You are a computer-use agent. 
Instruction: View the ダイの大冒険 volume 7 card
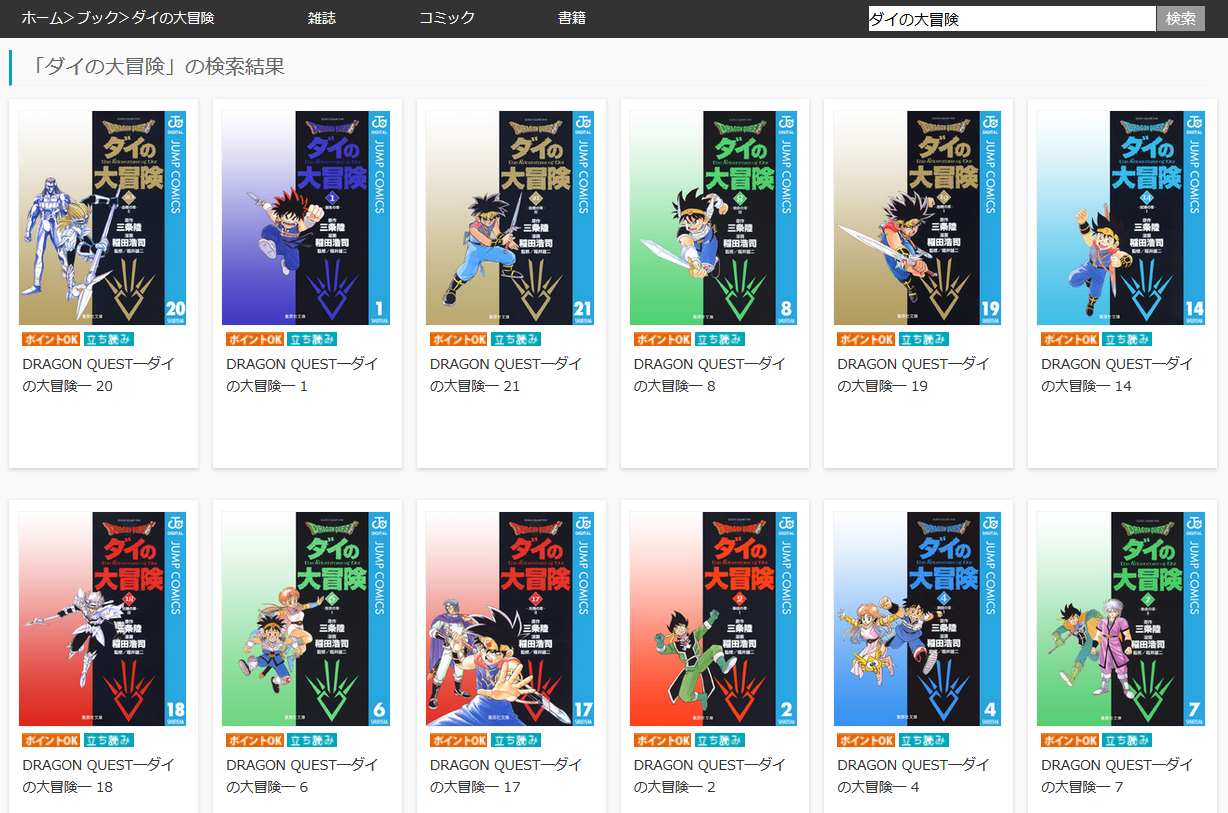(x=1121, y=619)
